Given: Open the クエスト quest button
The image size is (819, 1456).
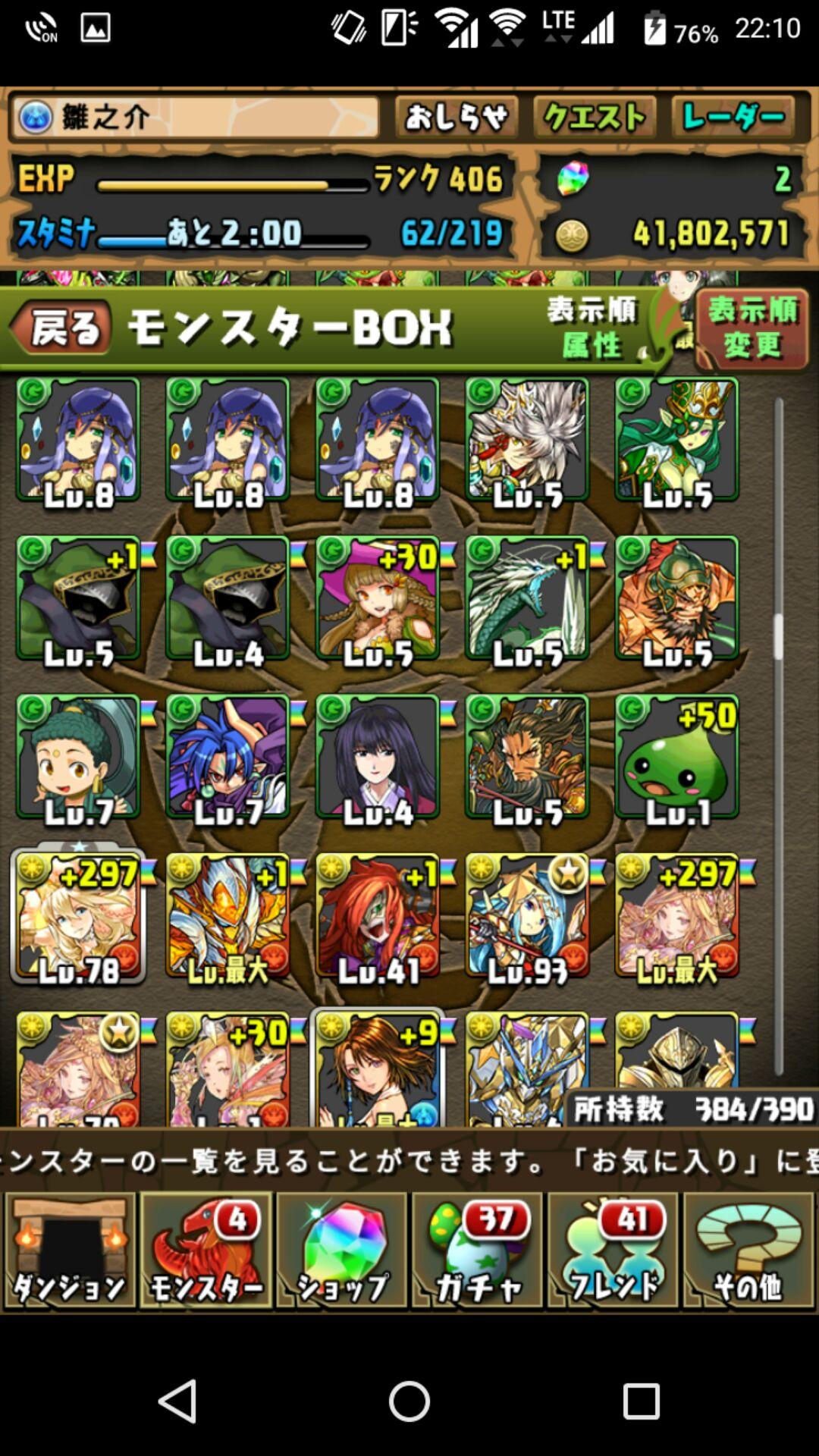Looking at the screenshot, I should (x=595, y=118).
